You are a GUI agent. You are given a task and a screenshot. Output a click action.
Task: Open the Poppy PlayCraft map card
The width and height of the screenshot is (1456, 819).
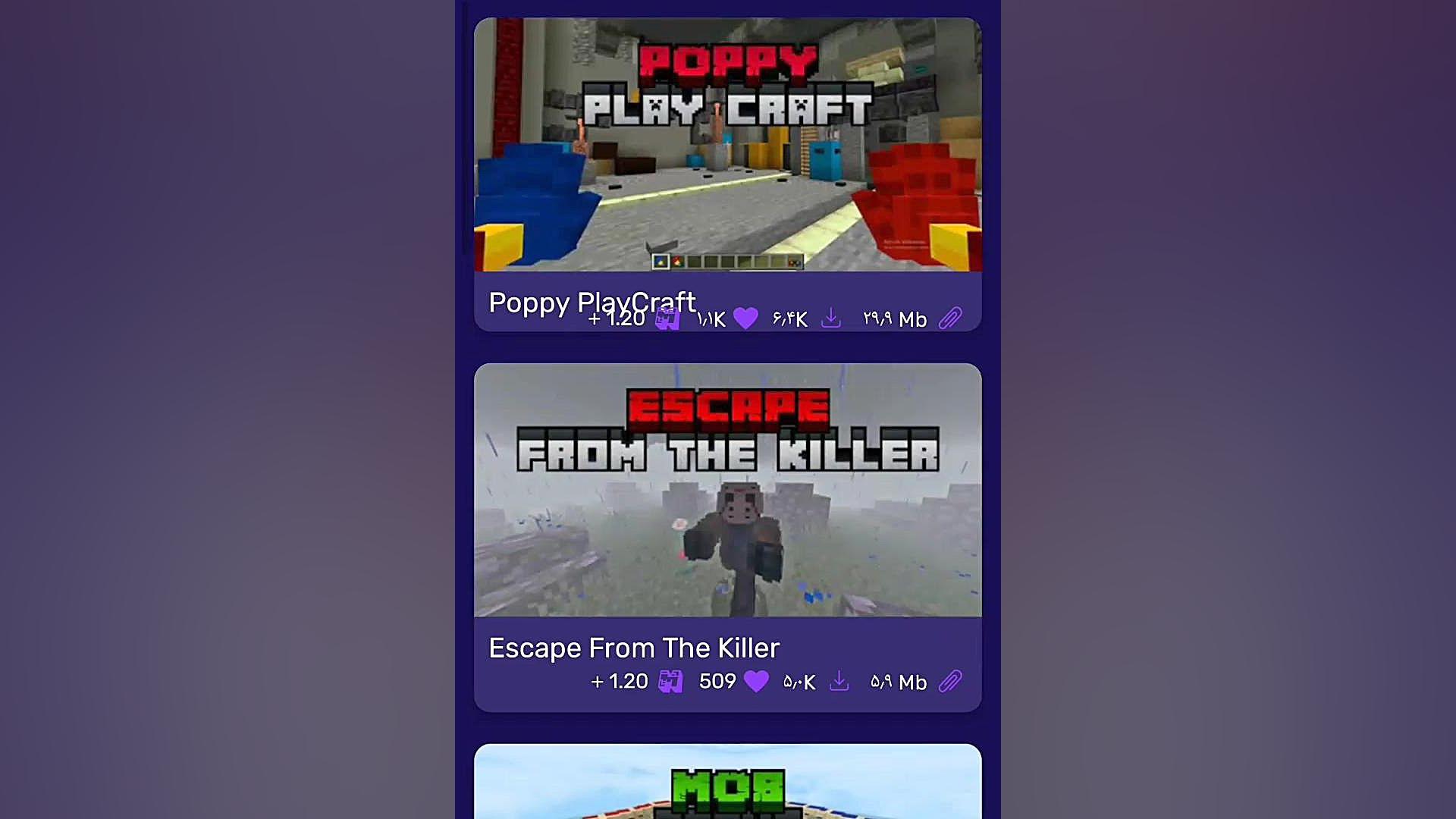pyautogui.click(x=727, y=145)
